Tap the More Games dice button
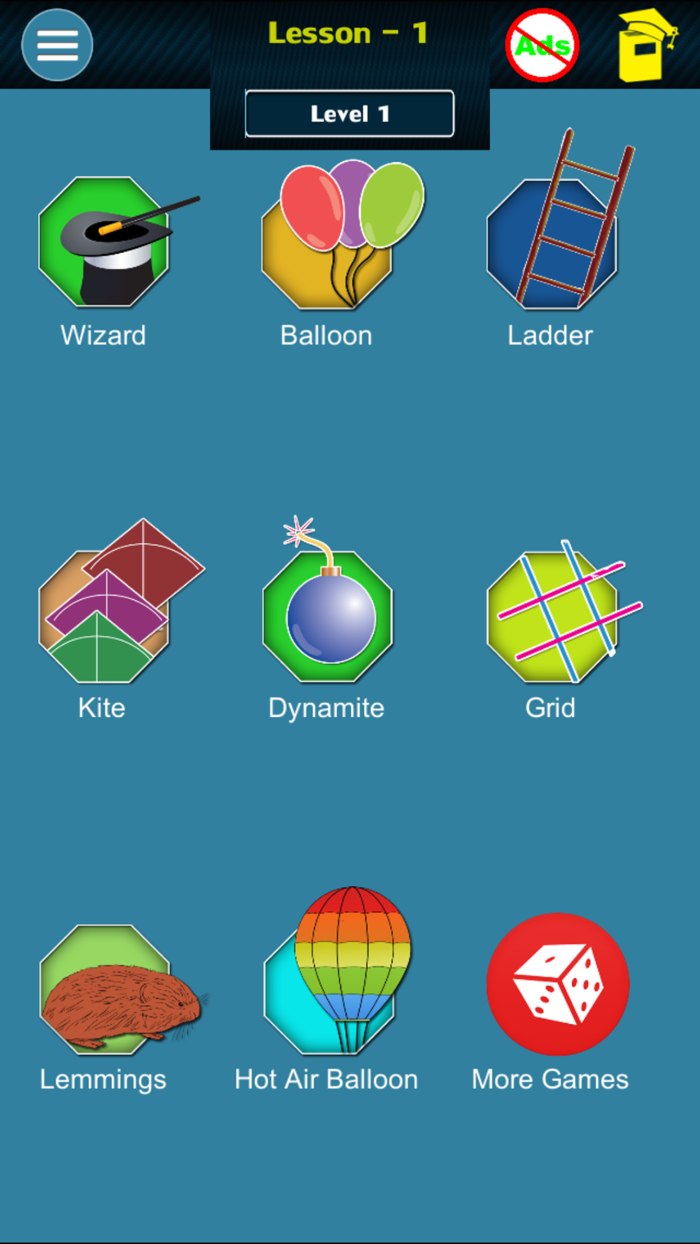Screen dimensions: 700x1244 pyautogui.click(x=557, y=984)
